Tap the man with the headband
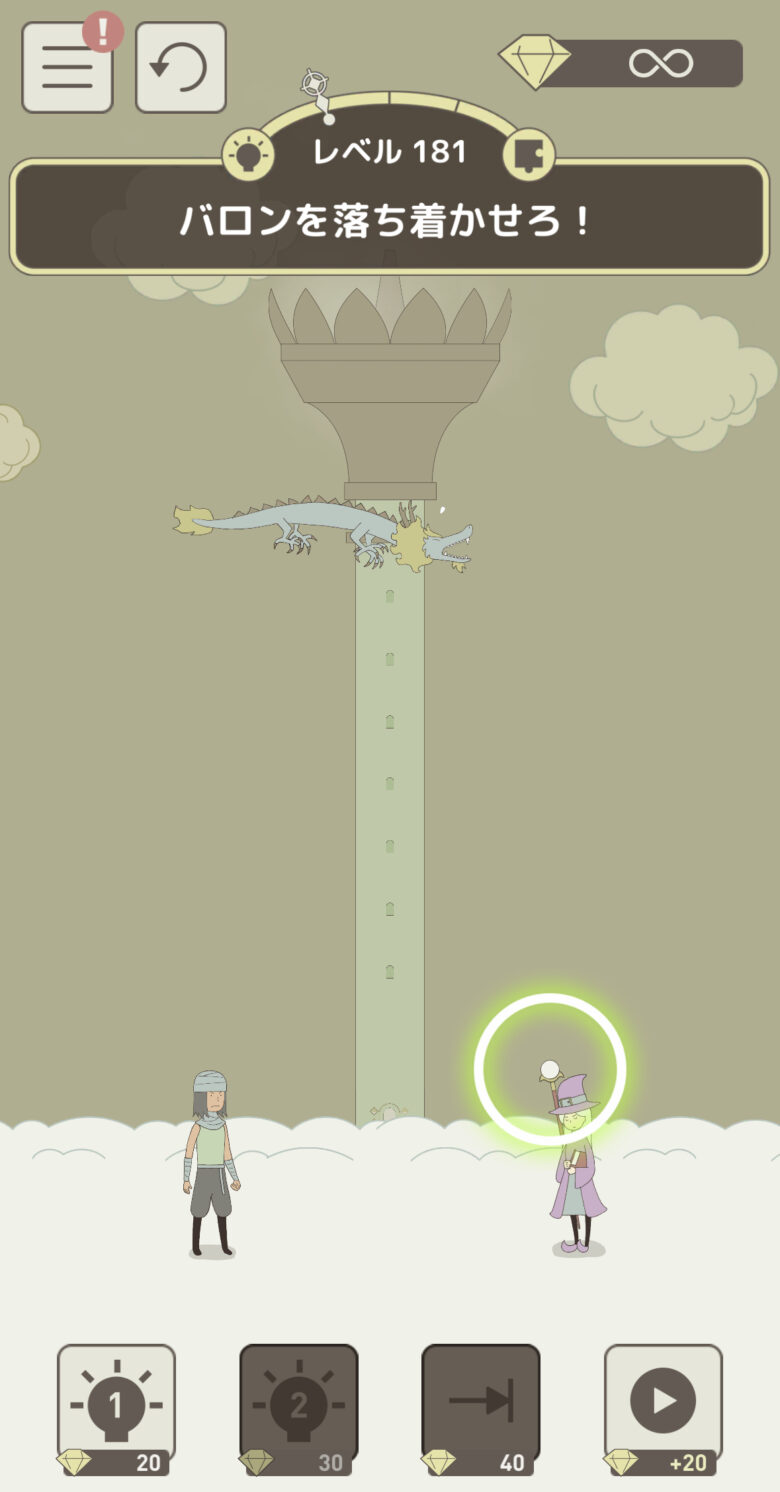 211,1165
